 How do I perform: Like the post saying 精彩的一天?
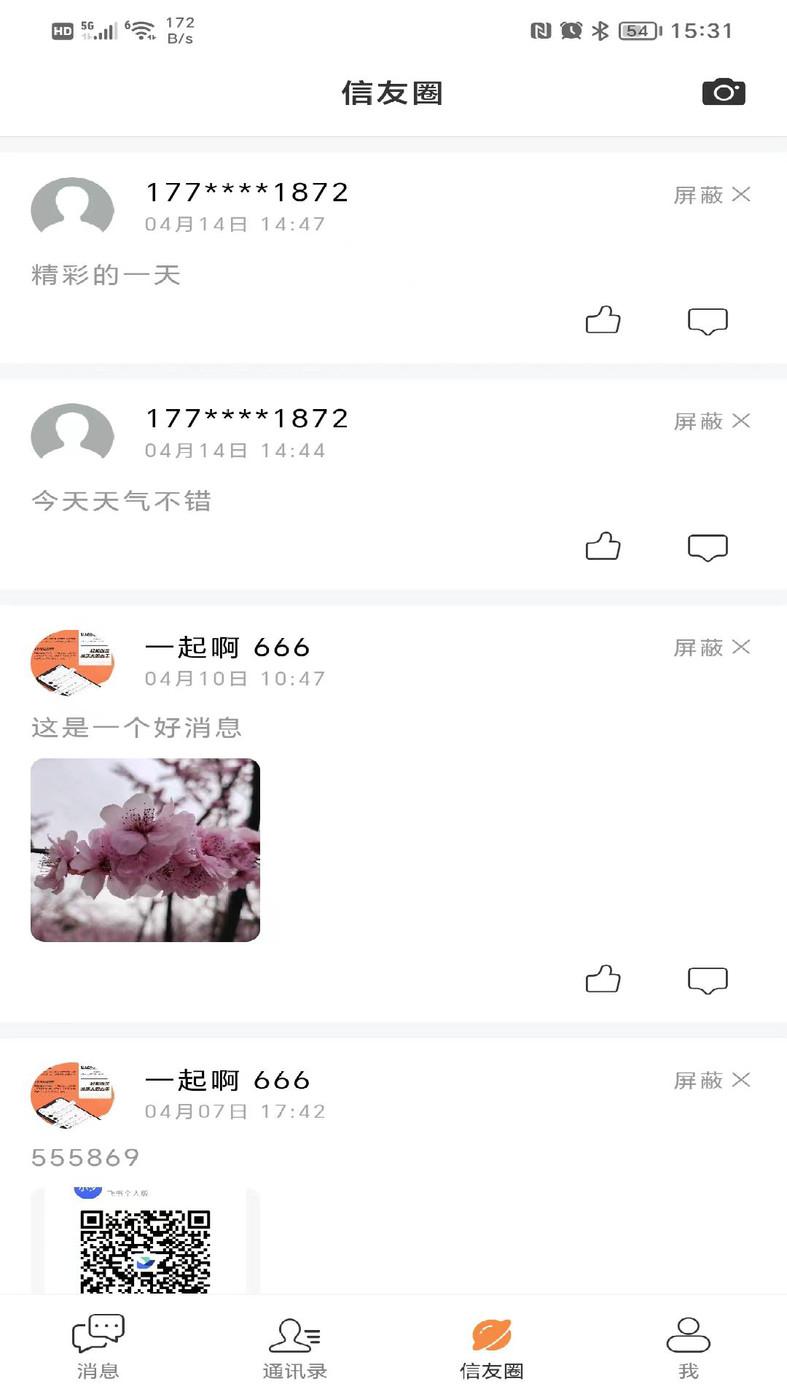click(602, 319)
